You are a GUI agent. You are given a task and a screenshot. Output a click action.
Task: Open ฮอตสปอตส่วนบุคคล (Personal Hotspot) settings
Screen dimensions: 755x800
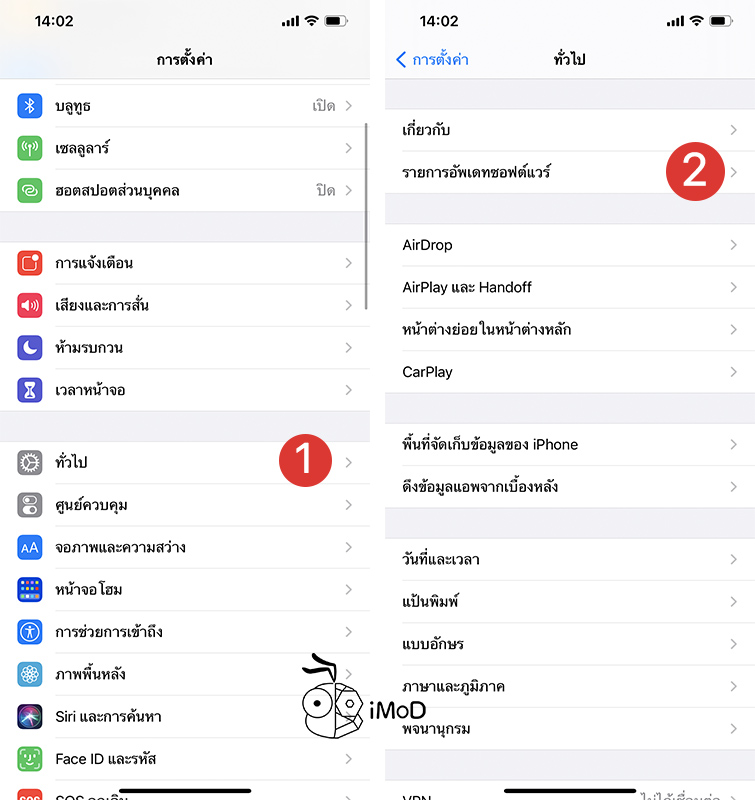coord(180,190)
